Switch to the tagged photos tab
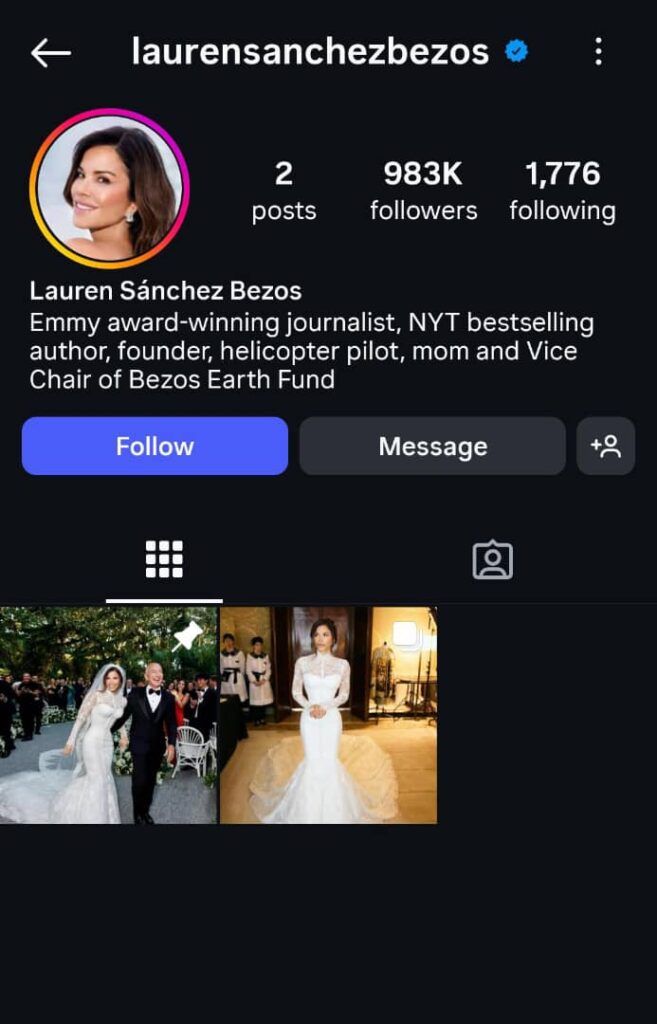Screen dimensions: 657x1024 [492, 560]
